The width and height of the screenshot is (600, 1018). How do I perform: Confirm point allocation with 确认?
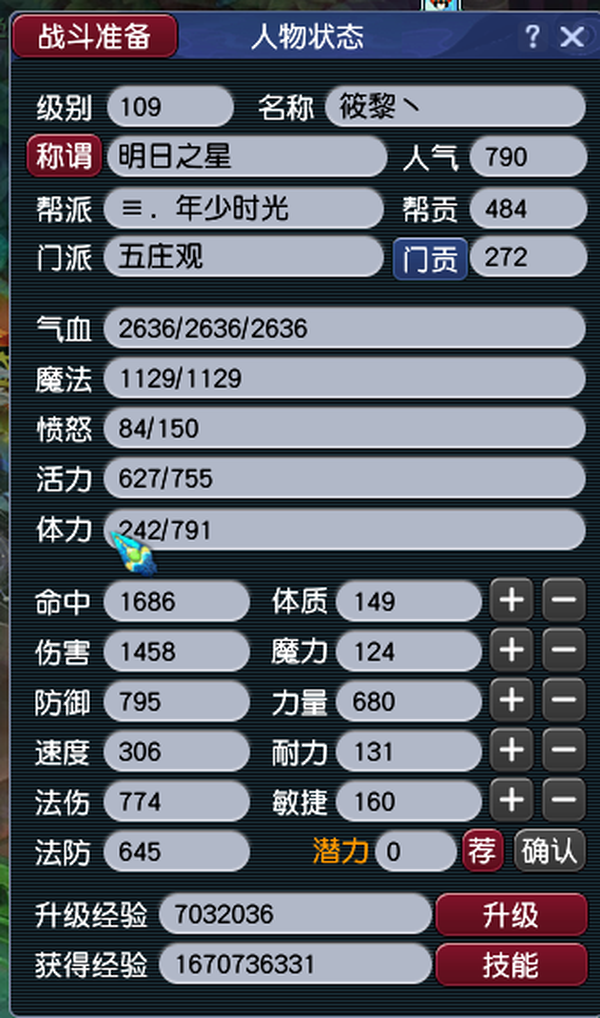550,850
